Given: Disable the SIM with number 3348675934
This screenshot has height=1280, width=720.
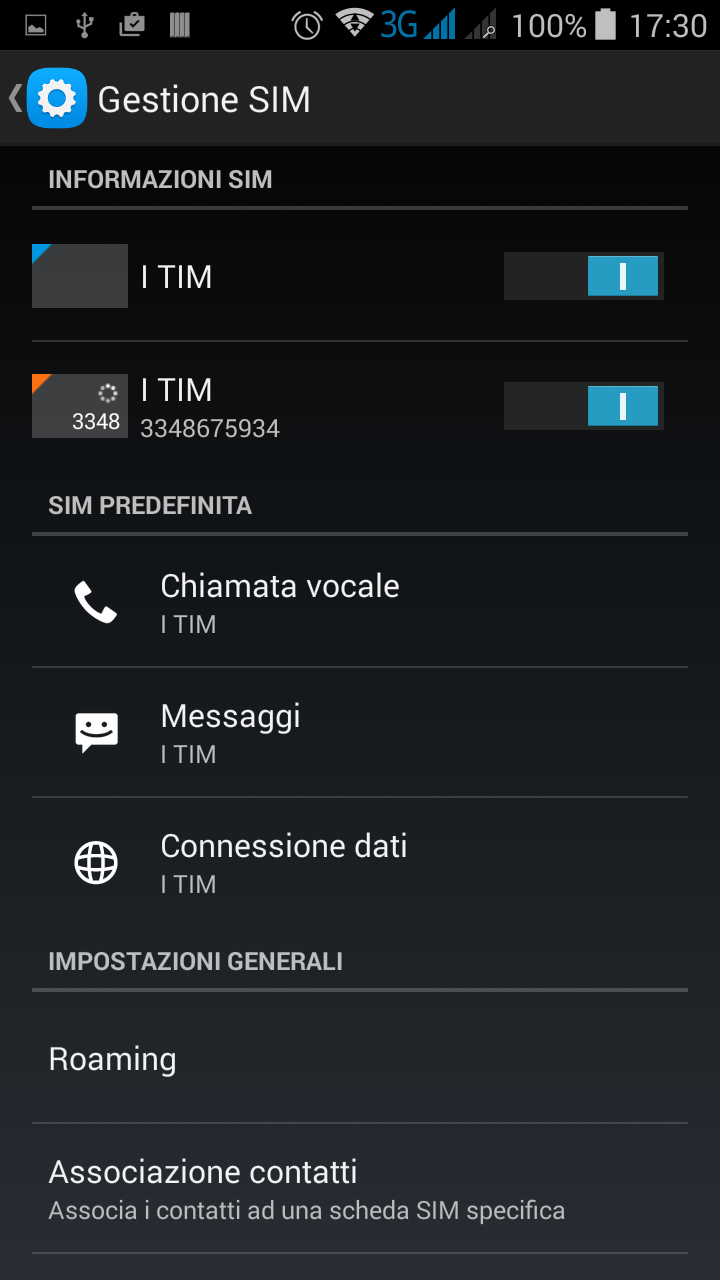Looking at the screenshot, I should (583, 407).
